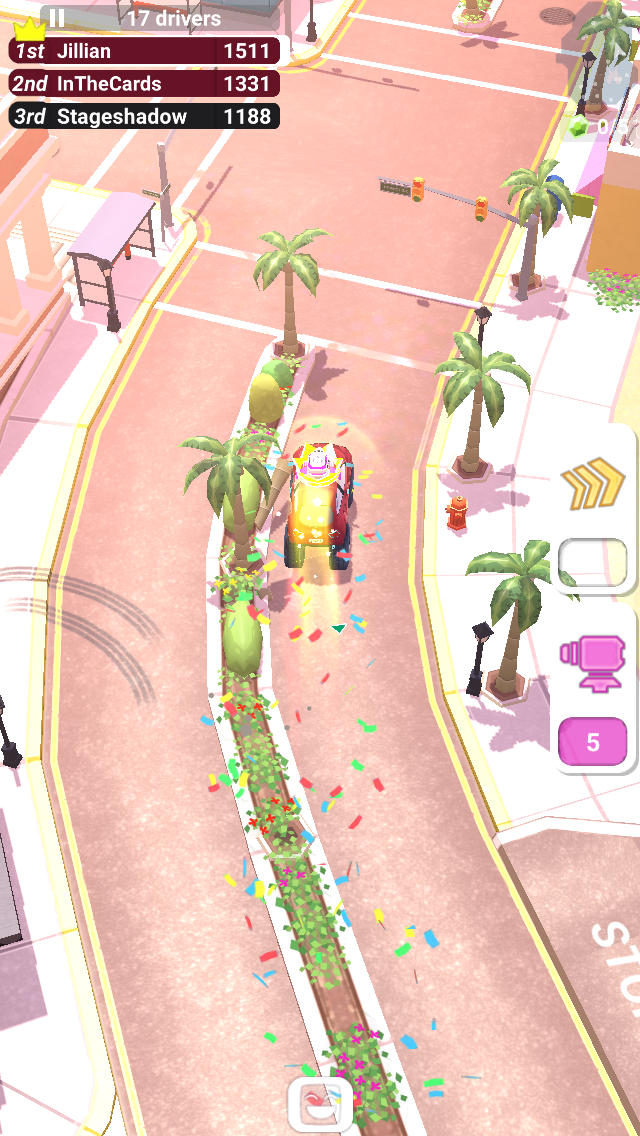This screenshot has height=1136, width=640.
Task: Tap the bottom center item slot button
Action: tap(320, 1106)
